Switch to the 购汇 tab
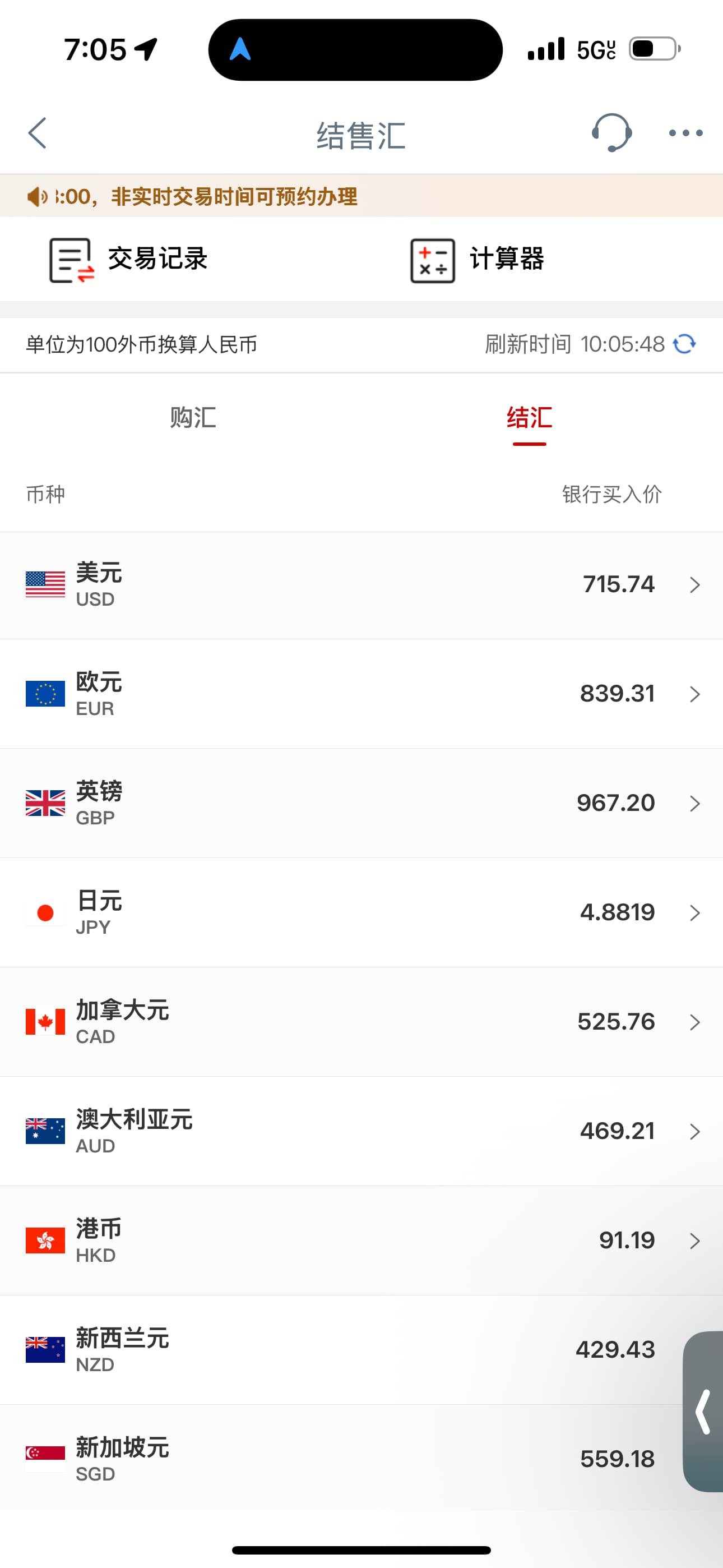This screenshot has height=1568, width=723. coord(191,418)
